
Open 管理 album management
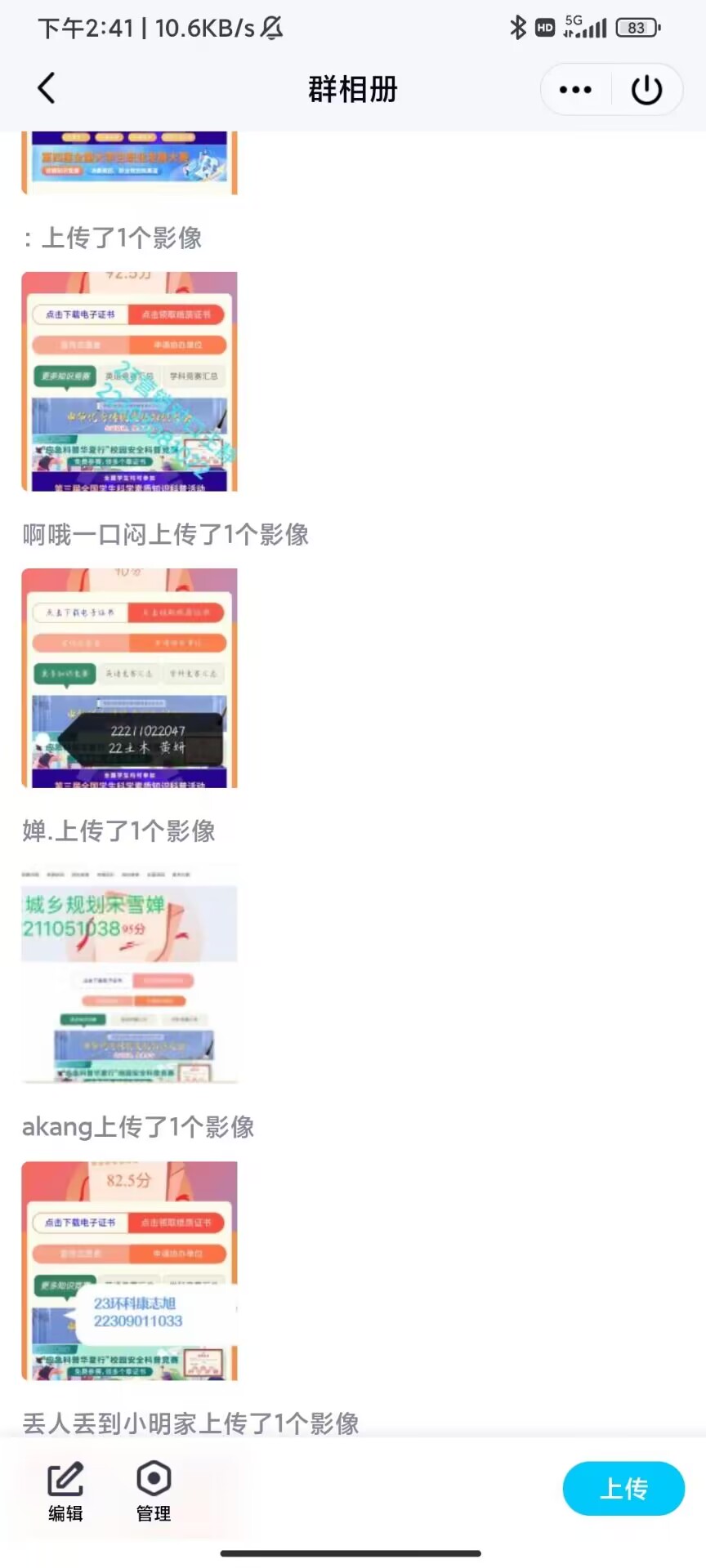click(154, 1491)
